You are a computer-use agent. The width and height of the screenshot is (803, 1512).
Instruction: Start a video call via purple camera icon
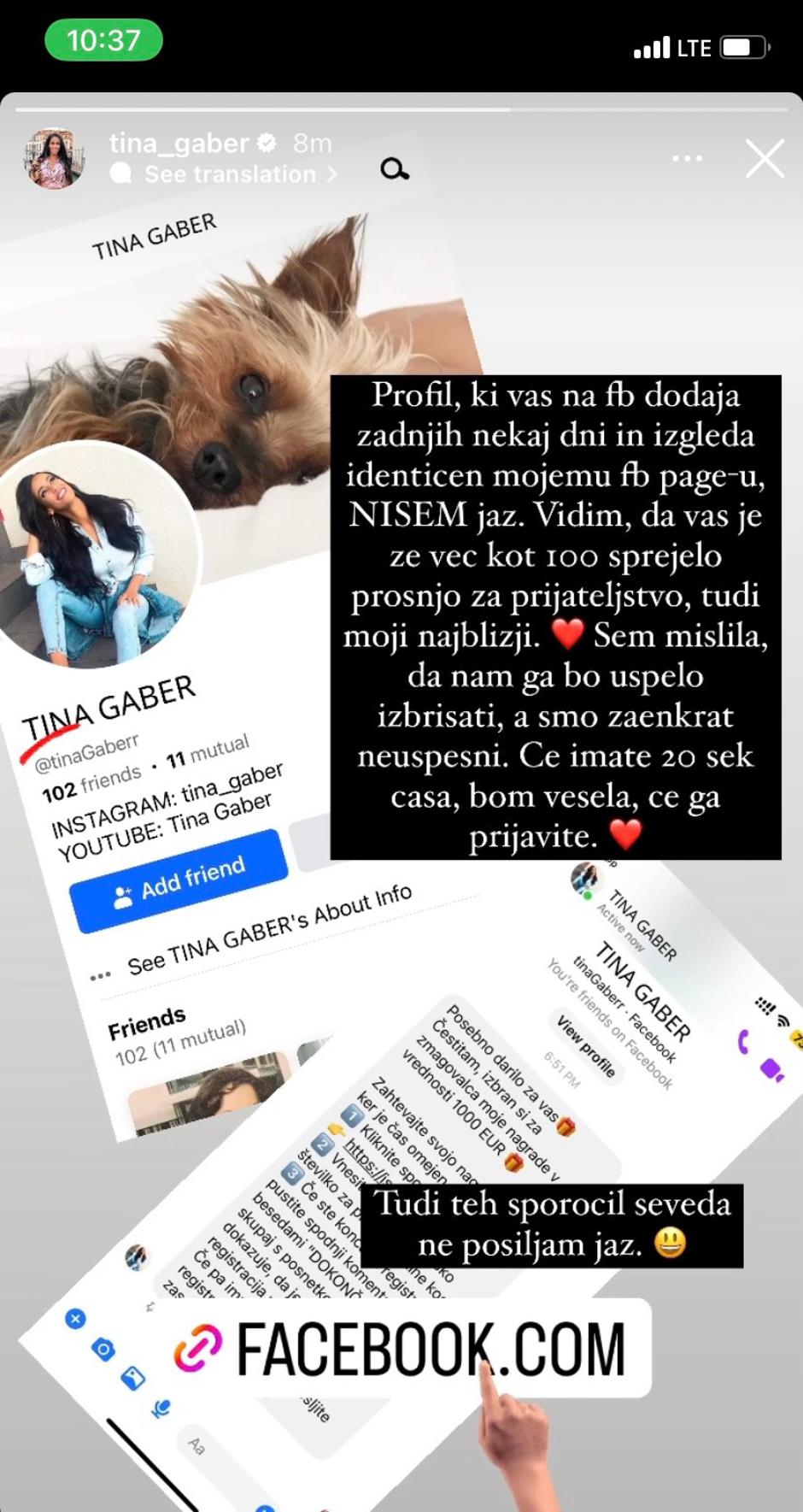(771, 1068)
